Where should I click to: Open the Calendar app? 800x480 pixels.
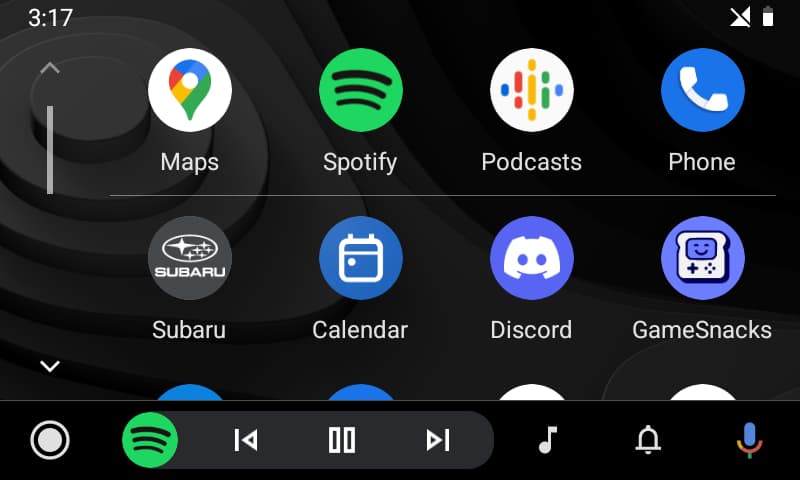point(360,258)
